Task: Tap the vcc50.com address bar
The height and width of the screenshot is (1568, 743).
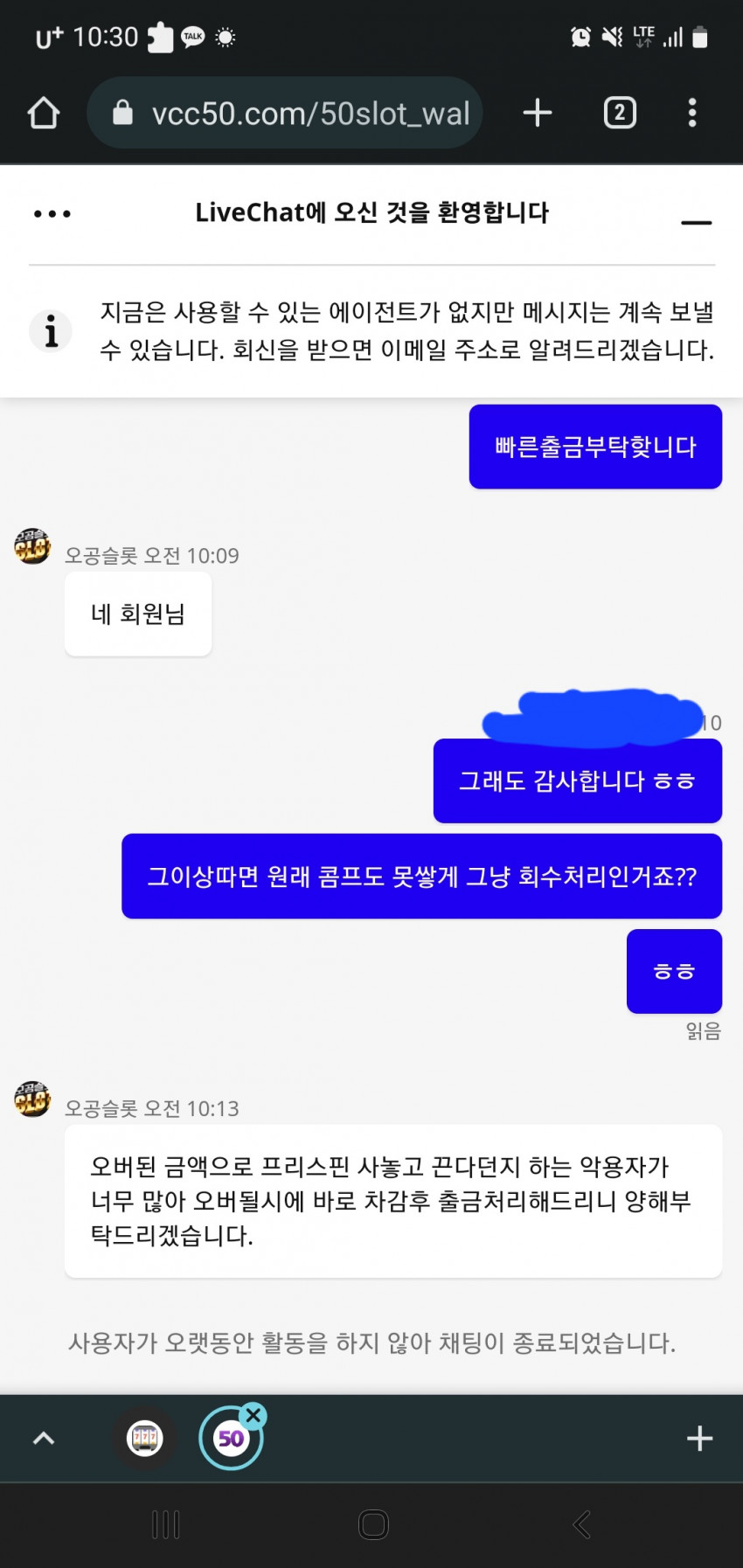Action: (285, 113)
